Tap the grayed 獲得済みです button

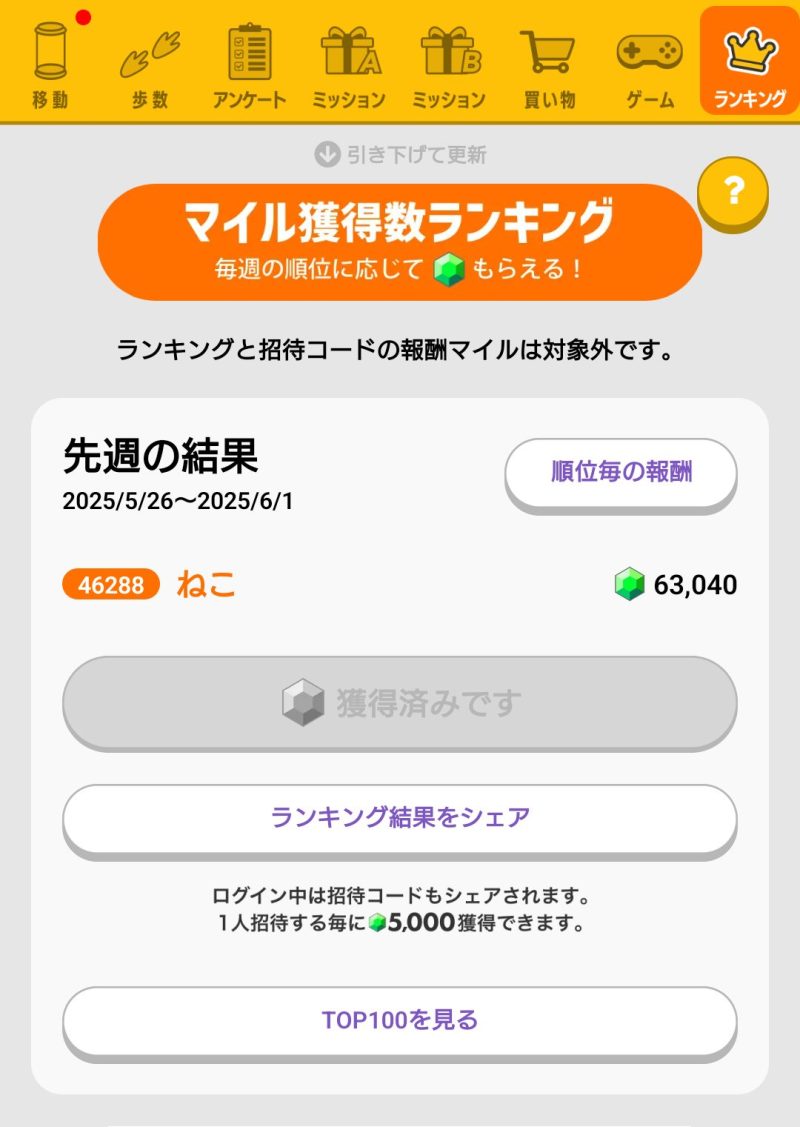click(400, 702)
